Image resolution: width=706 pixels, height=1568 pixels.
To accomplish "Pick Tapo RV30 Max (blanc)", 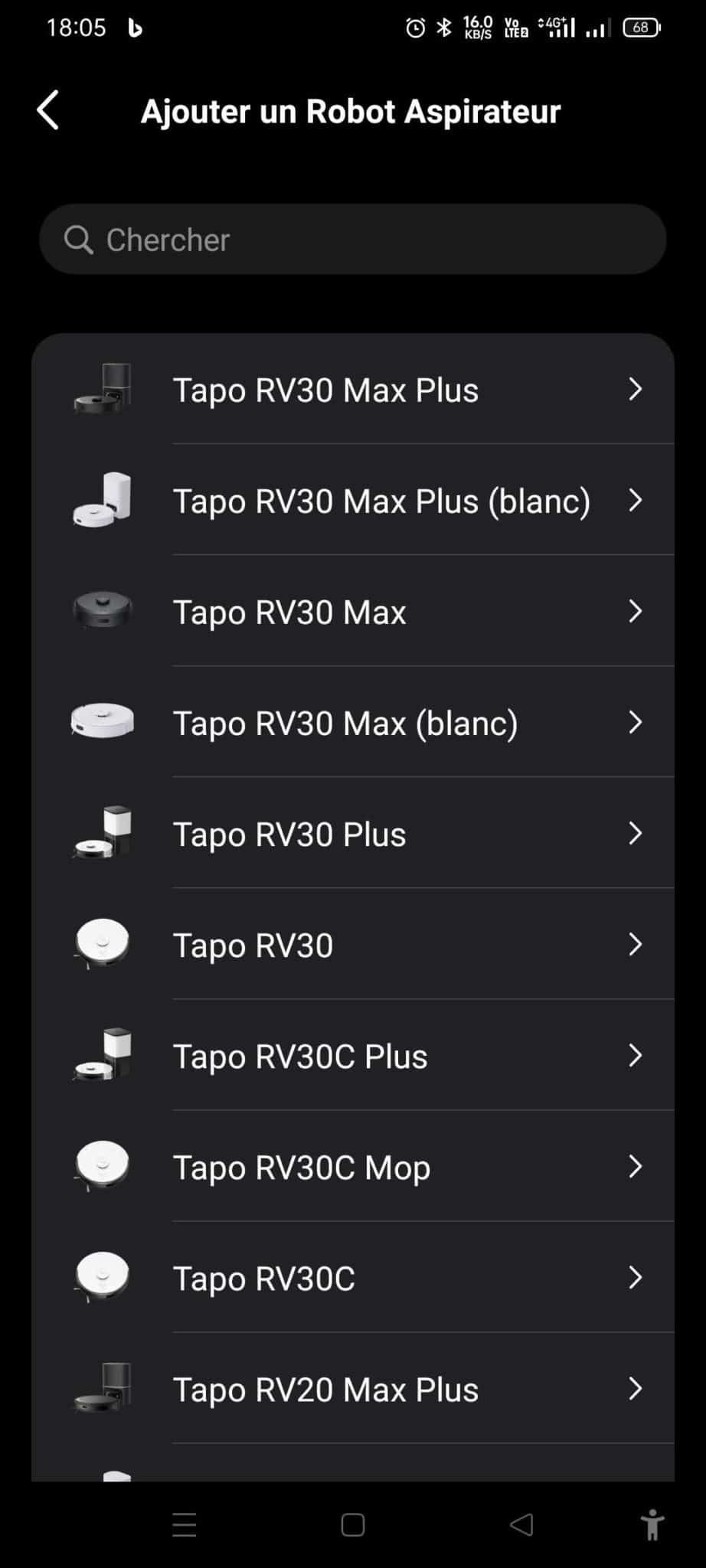I will pos(352,722).
